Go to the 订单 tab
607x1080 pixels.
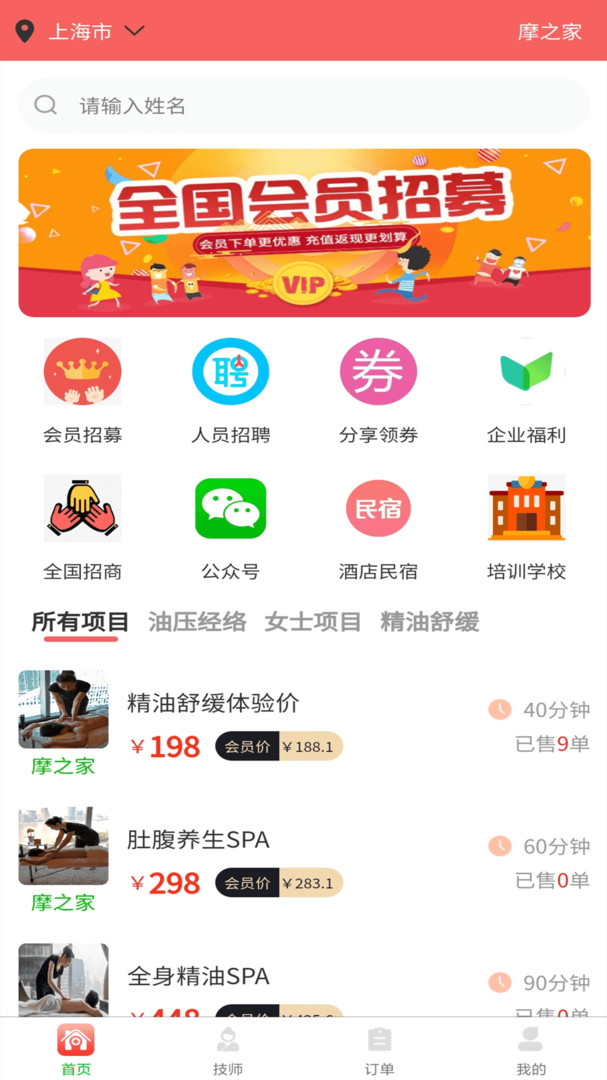[x=379, y=1050]
